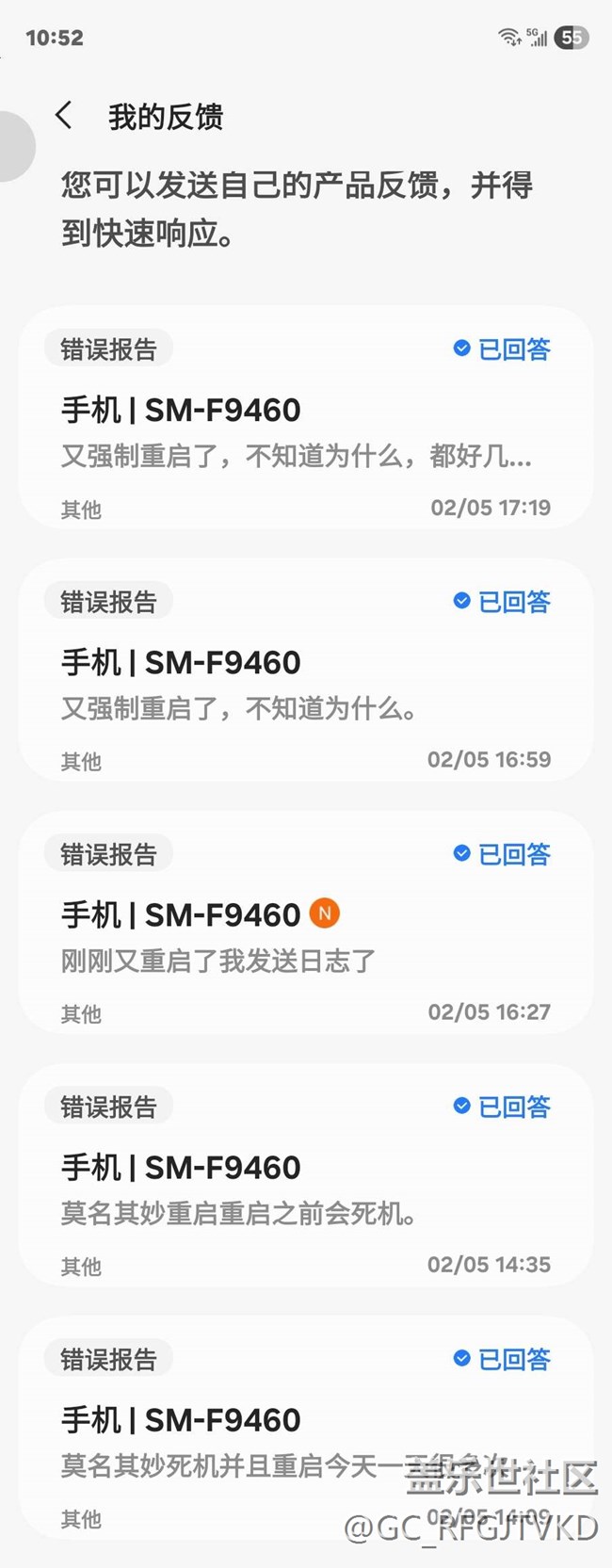612x1568 pixels.
Task: Open feedback 莫名其妙重启重启之前会死机
Action: point(306,1175)
